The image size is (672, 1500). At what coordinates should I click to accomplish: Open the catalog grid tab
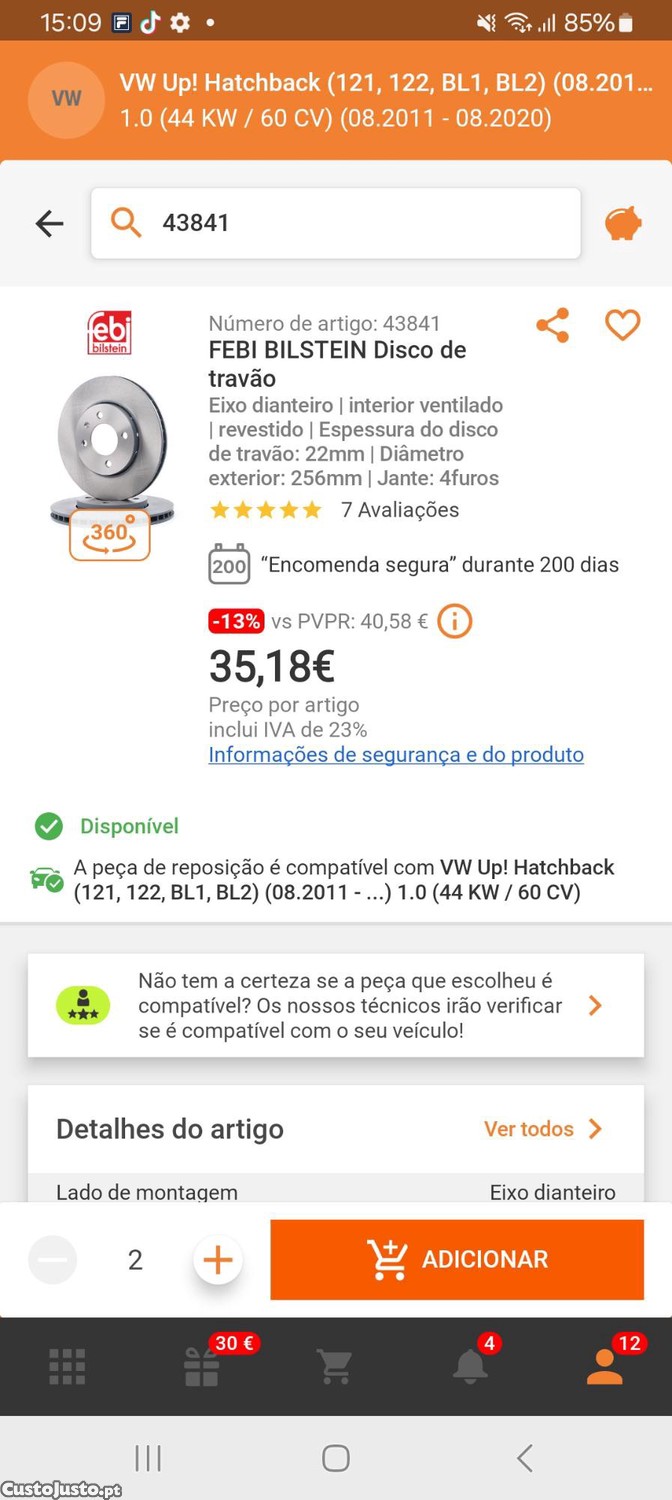68,1366
